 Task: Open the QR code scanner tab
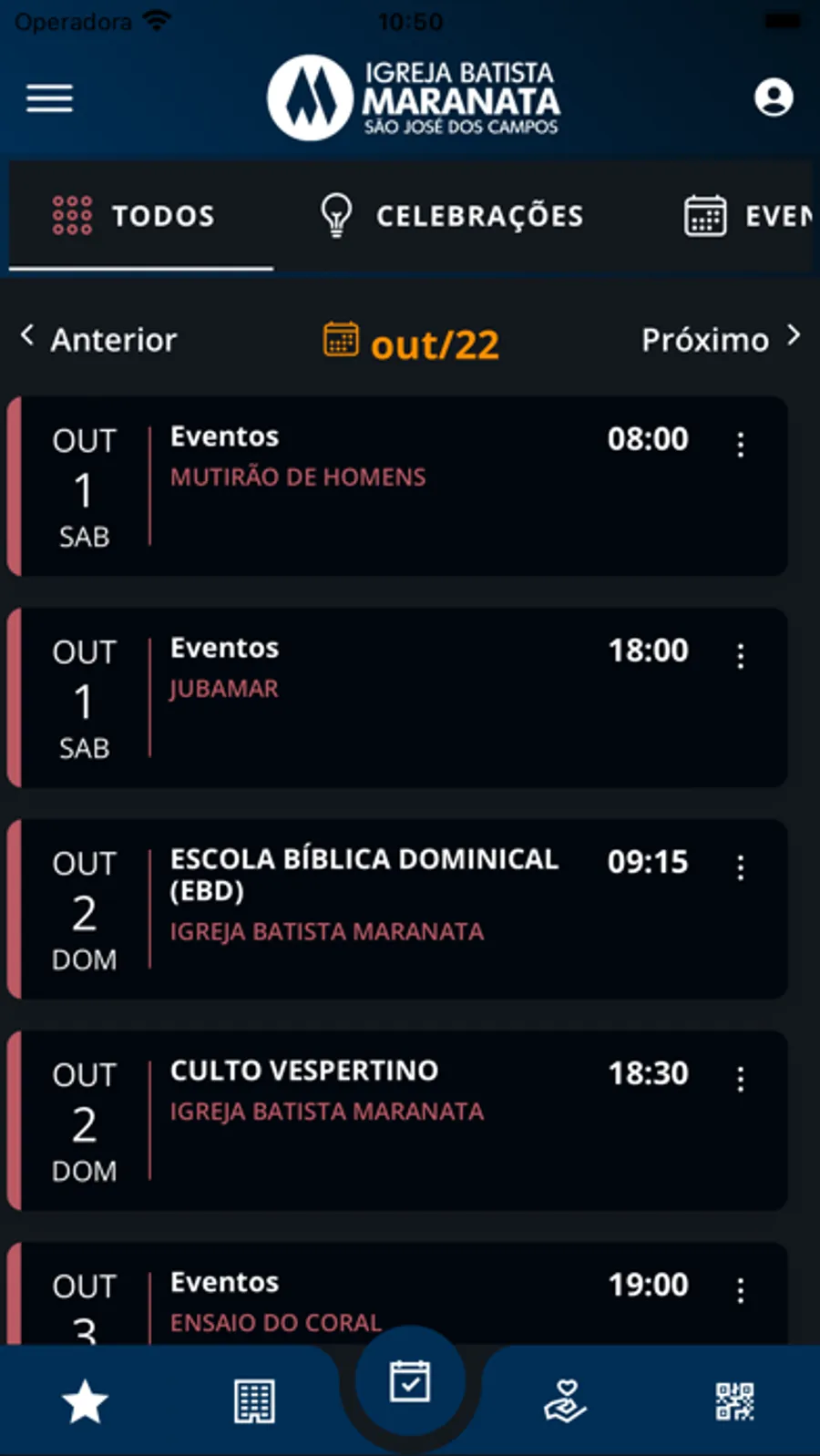734,1401
